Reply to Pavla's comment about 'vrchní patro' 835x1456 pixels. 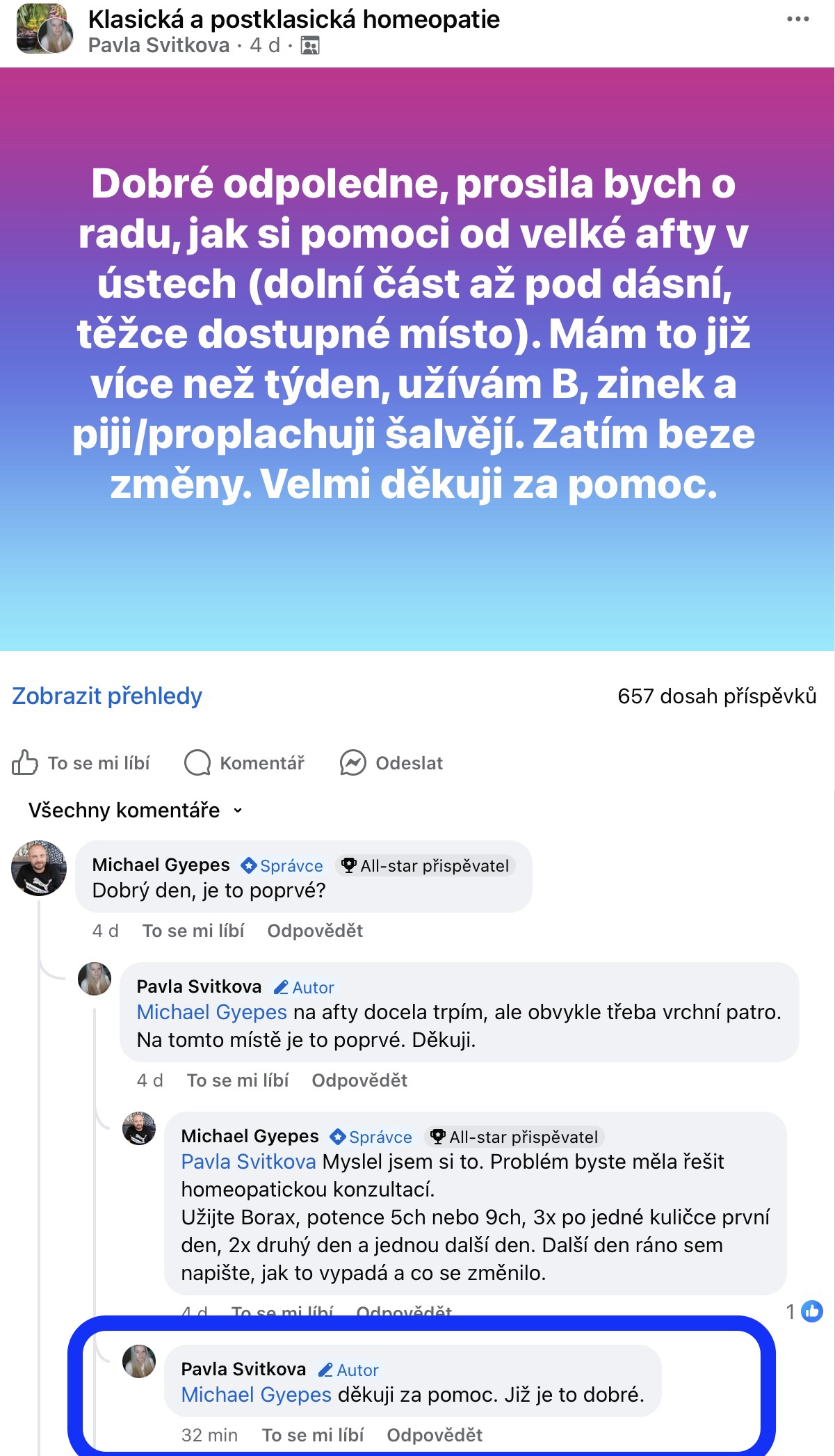pos(359,1080)
